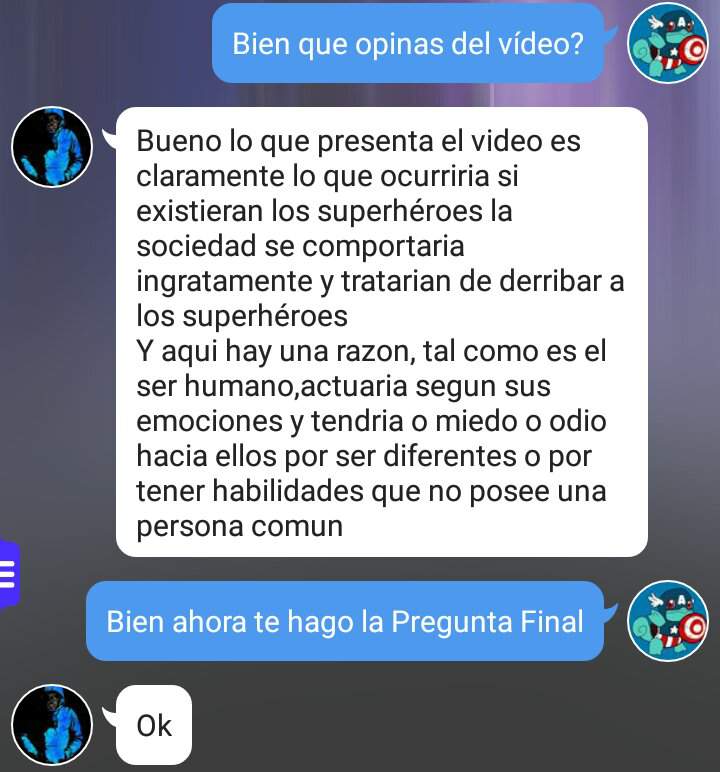
Task: Open the avatar next to the "Ok" message
Action: click(52, 725)
